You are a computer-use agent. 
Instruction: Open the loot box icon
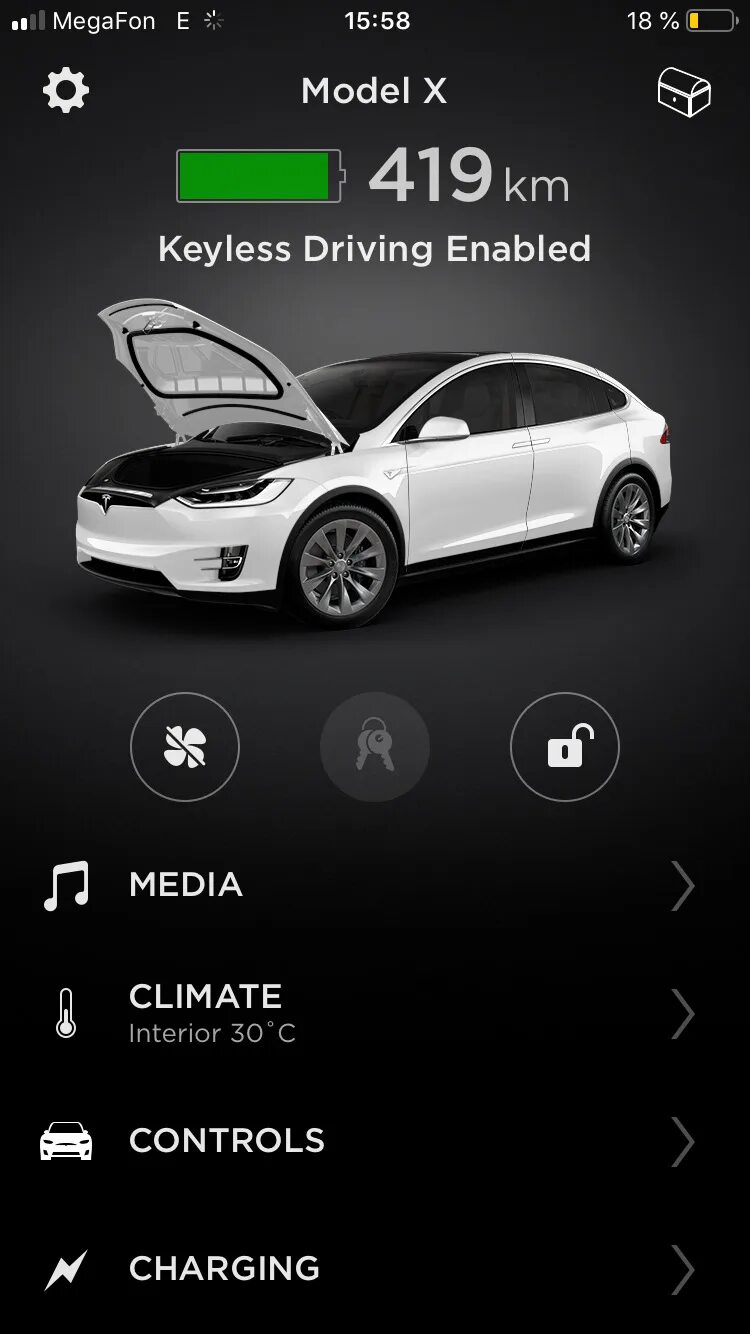684,92
